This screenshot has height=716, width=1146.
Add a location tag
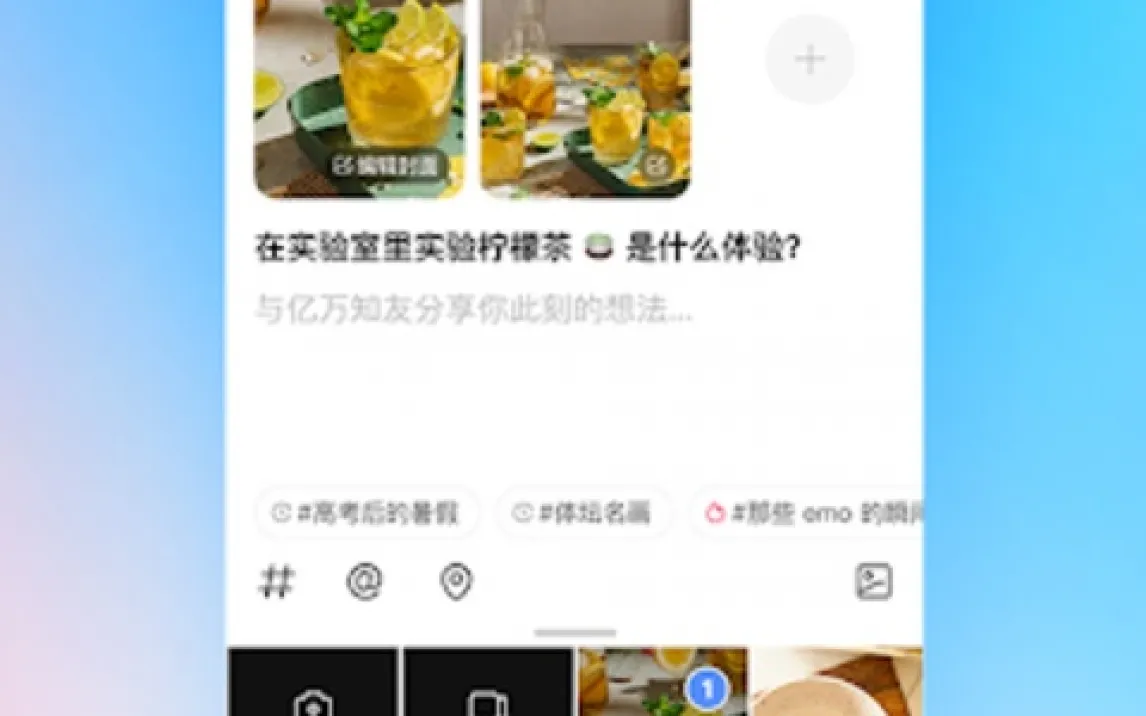coord(456,581)
